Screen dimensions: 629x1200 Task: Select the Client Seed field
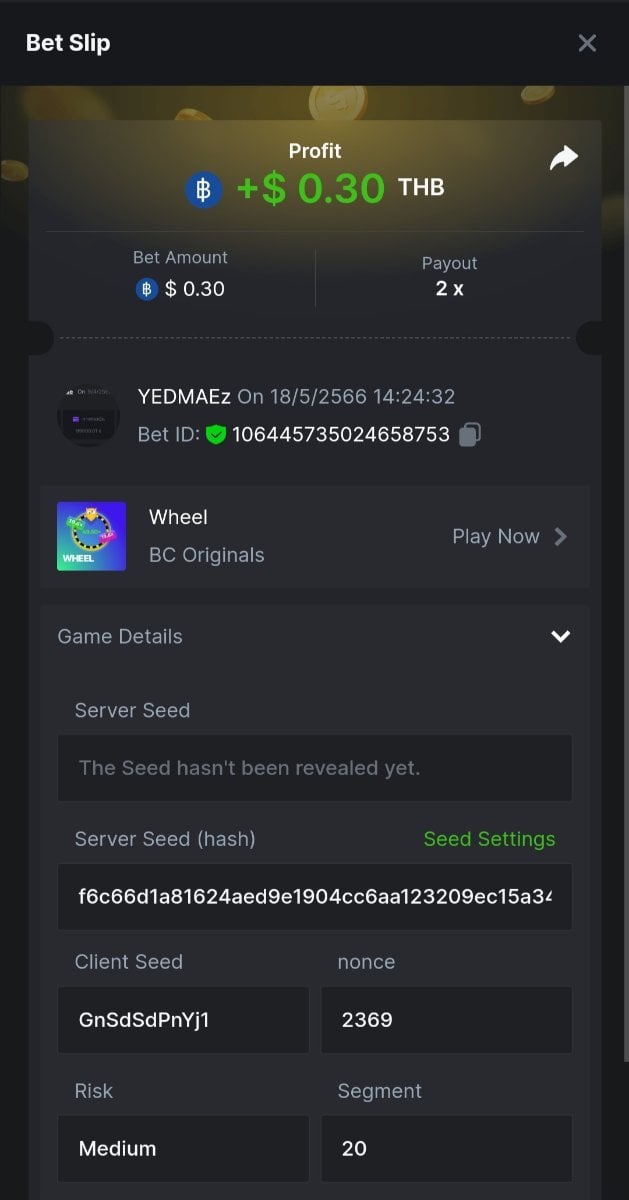pyautogui.click(x=182, y=1020)
